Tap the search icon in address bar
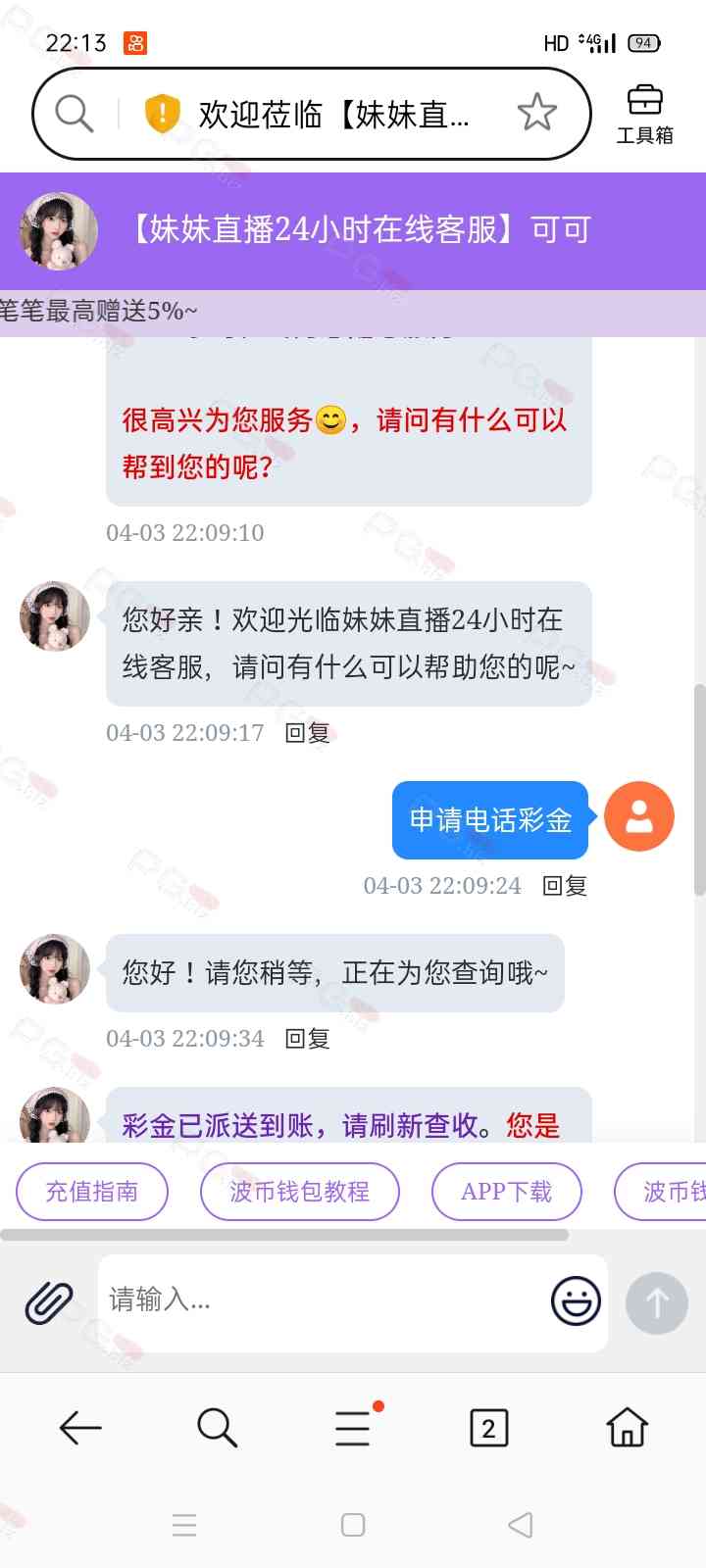The image size is (706, 1568). [75, 114]
